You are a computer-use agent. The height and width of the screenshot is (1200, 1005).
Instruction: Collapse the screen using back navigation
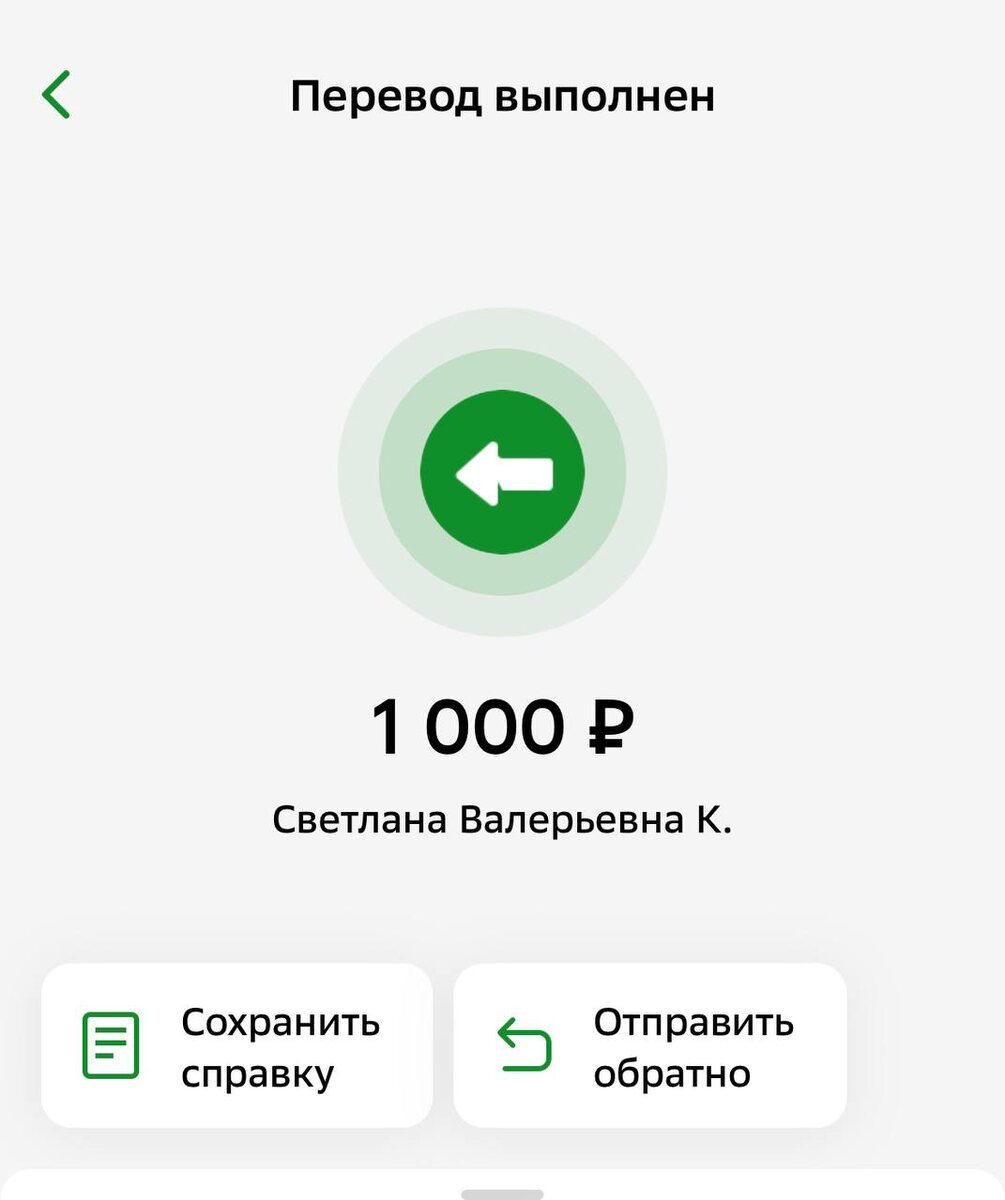click(x=57, y=95)
